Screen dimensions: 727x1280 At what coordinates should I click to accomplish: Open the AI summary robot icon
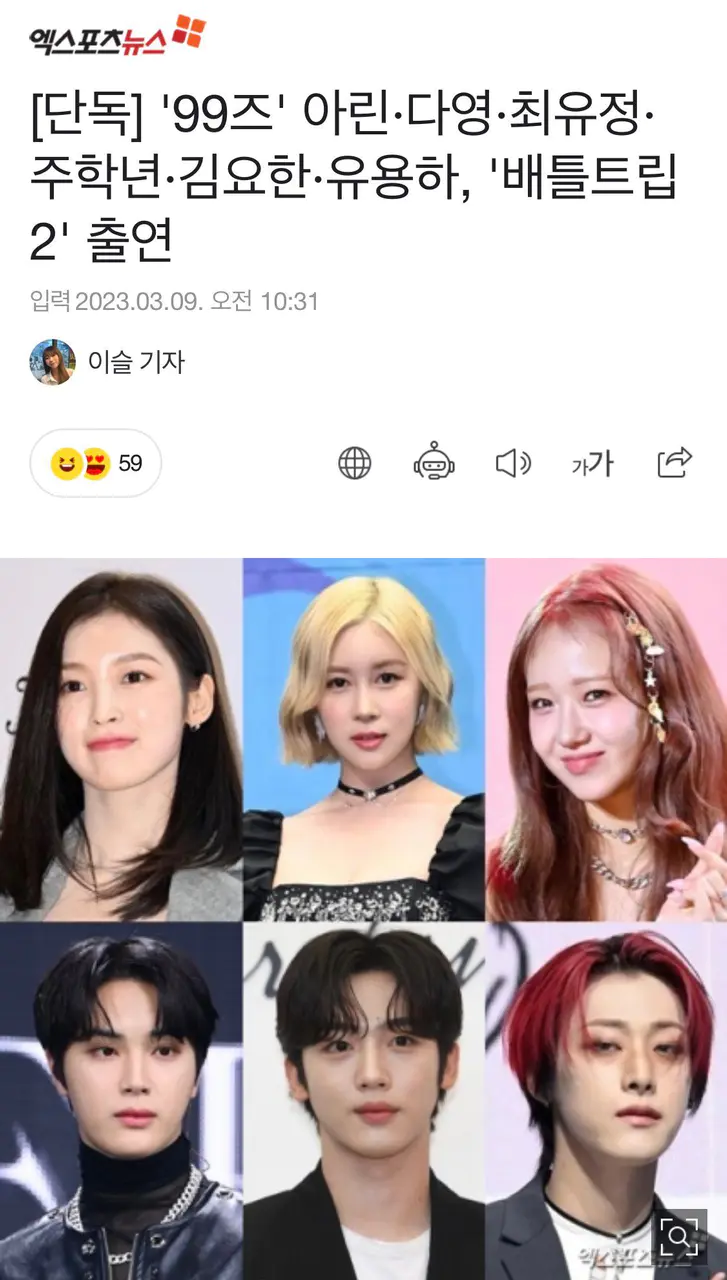pyautogui.click(x=434, y=463)
